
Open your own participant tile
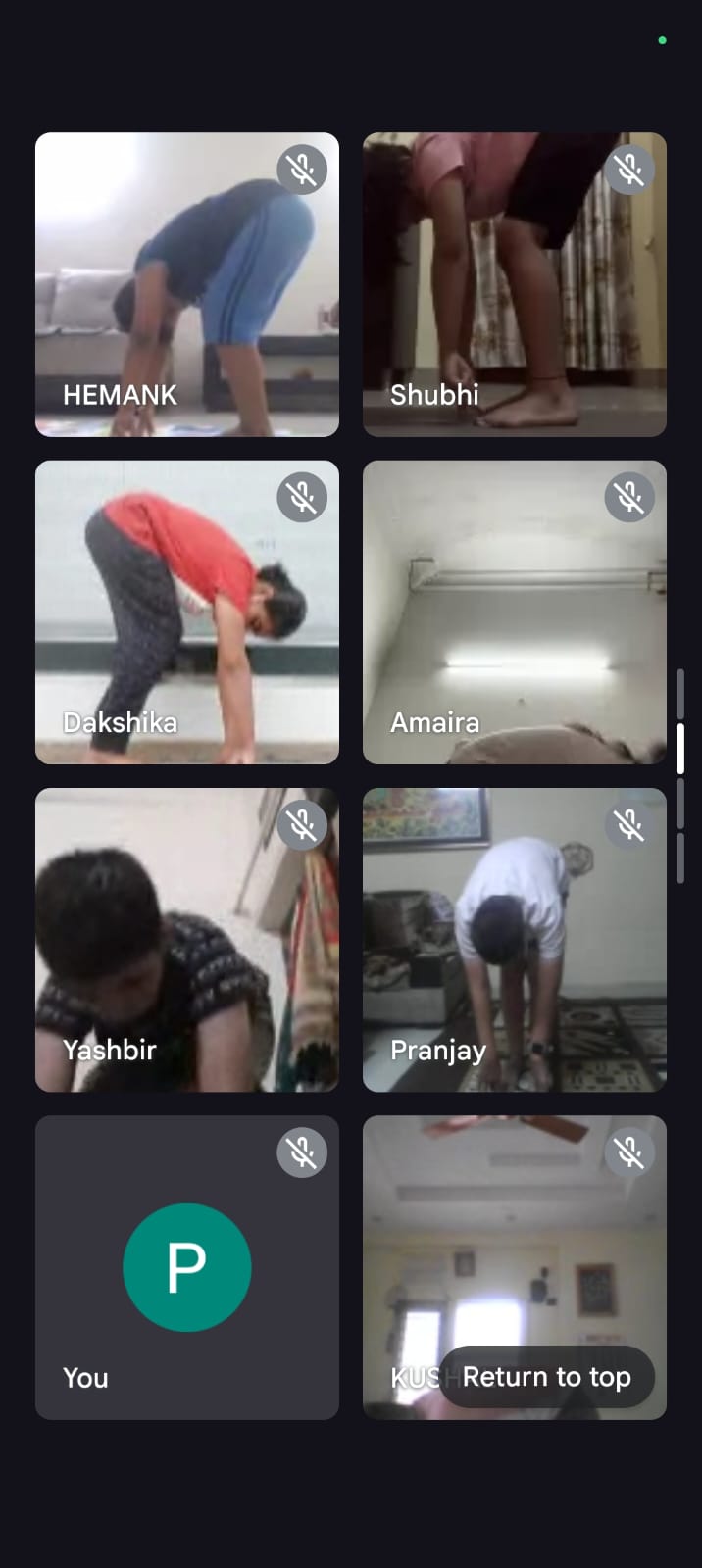(187, 1266)
